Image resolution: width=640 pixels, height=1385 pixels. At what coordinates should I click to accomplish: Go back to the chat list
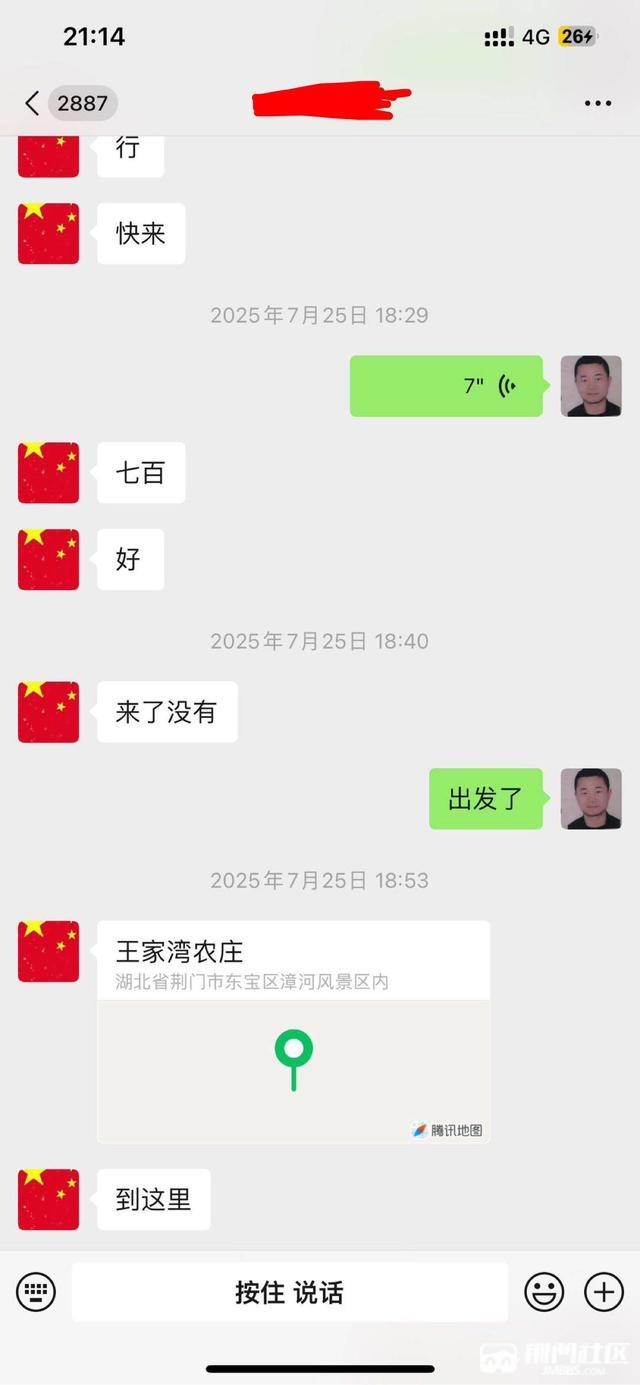(x=33, y=103)
